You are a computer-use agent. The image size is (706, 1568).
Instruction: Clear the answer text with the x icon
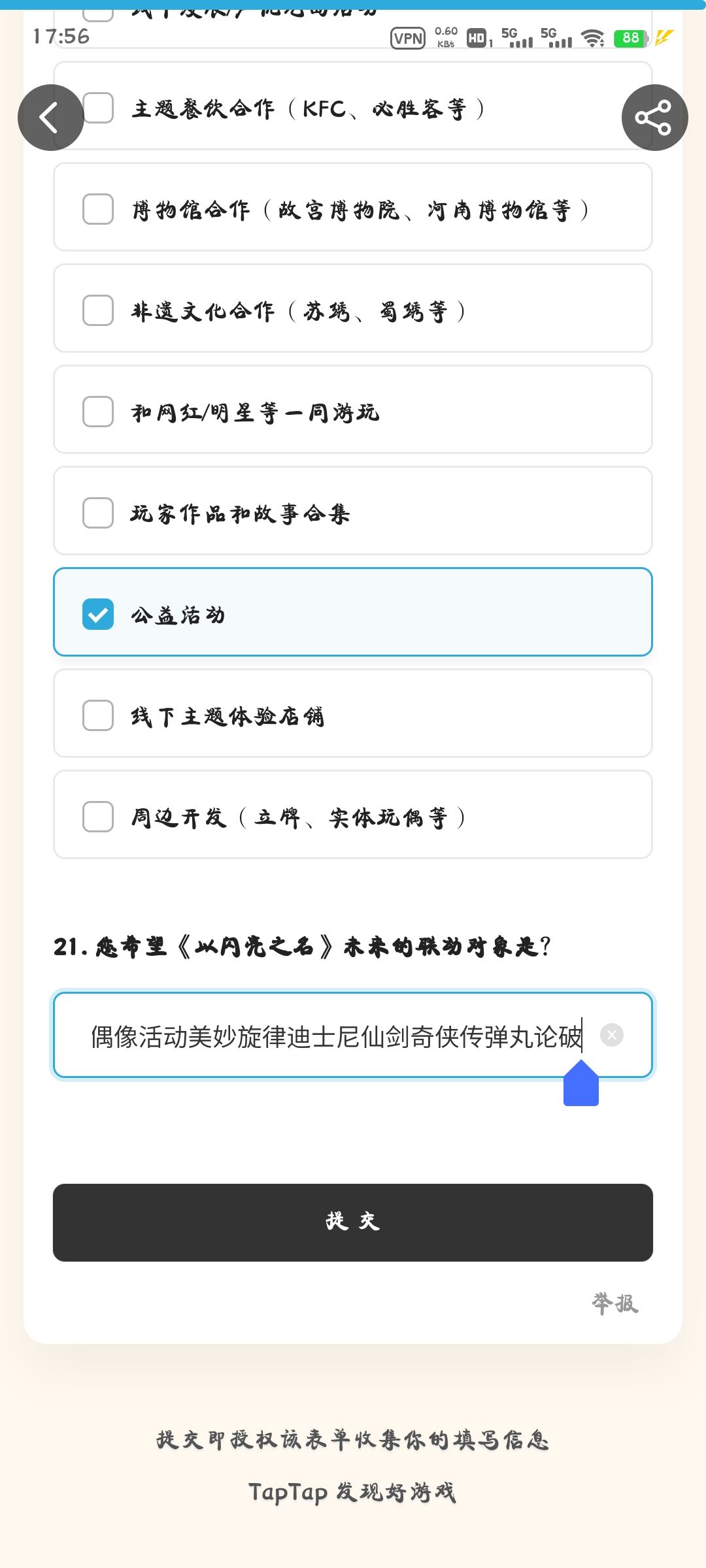[x=612, y=1036]
